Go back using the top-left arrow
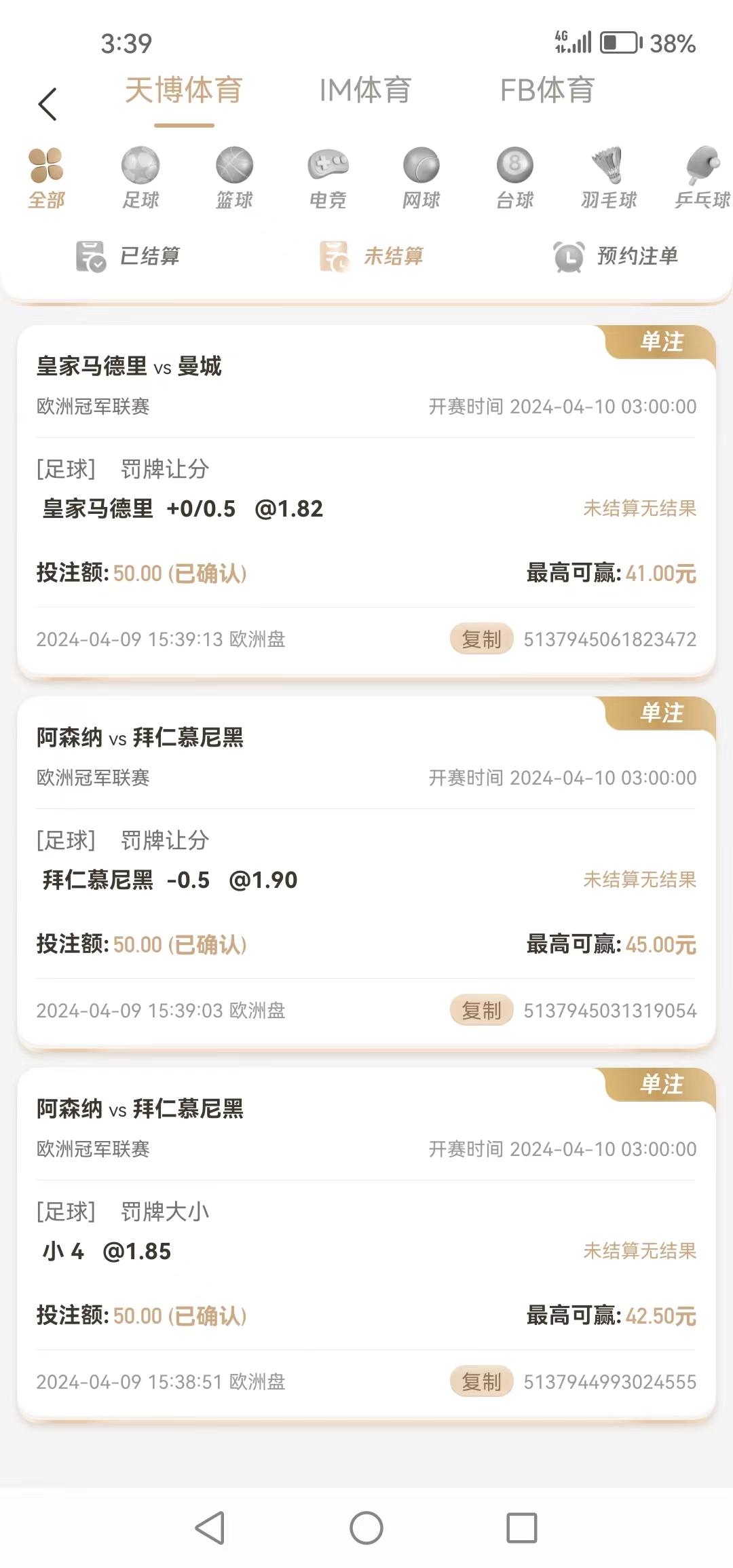The height and width of the screenshot is (1568, 733). (x=48, y=105)
